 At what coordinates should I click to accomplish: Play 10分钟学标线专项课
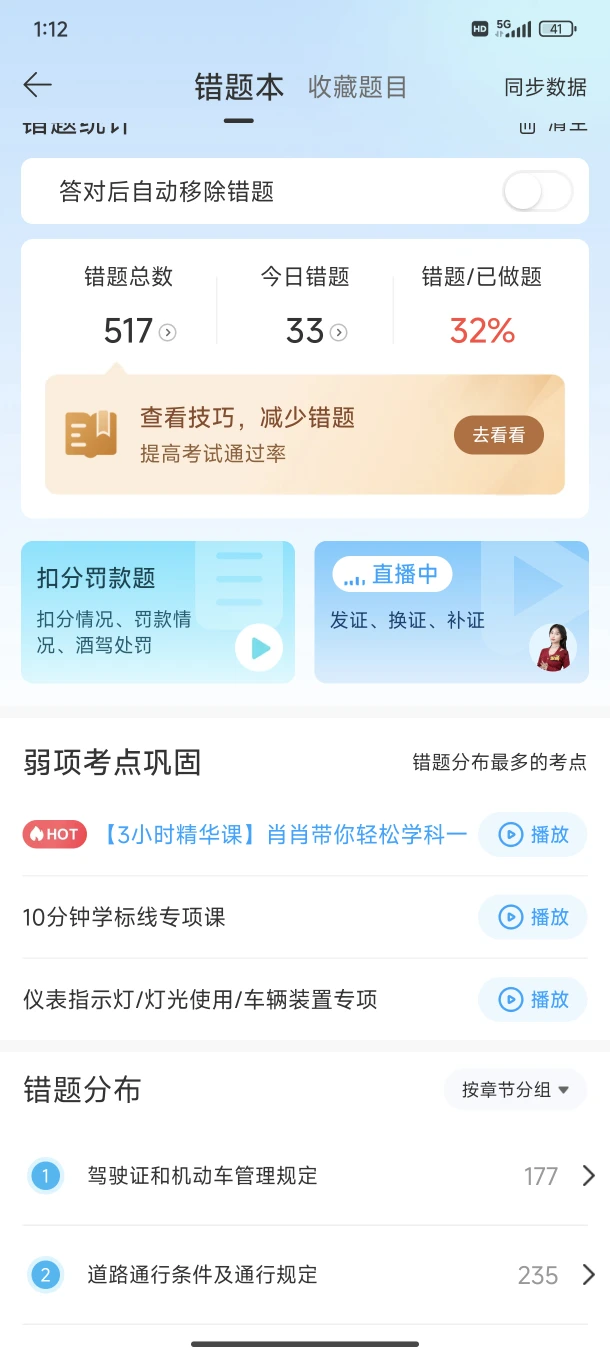tap(532, 917)
